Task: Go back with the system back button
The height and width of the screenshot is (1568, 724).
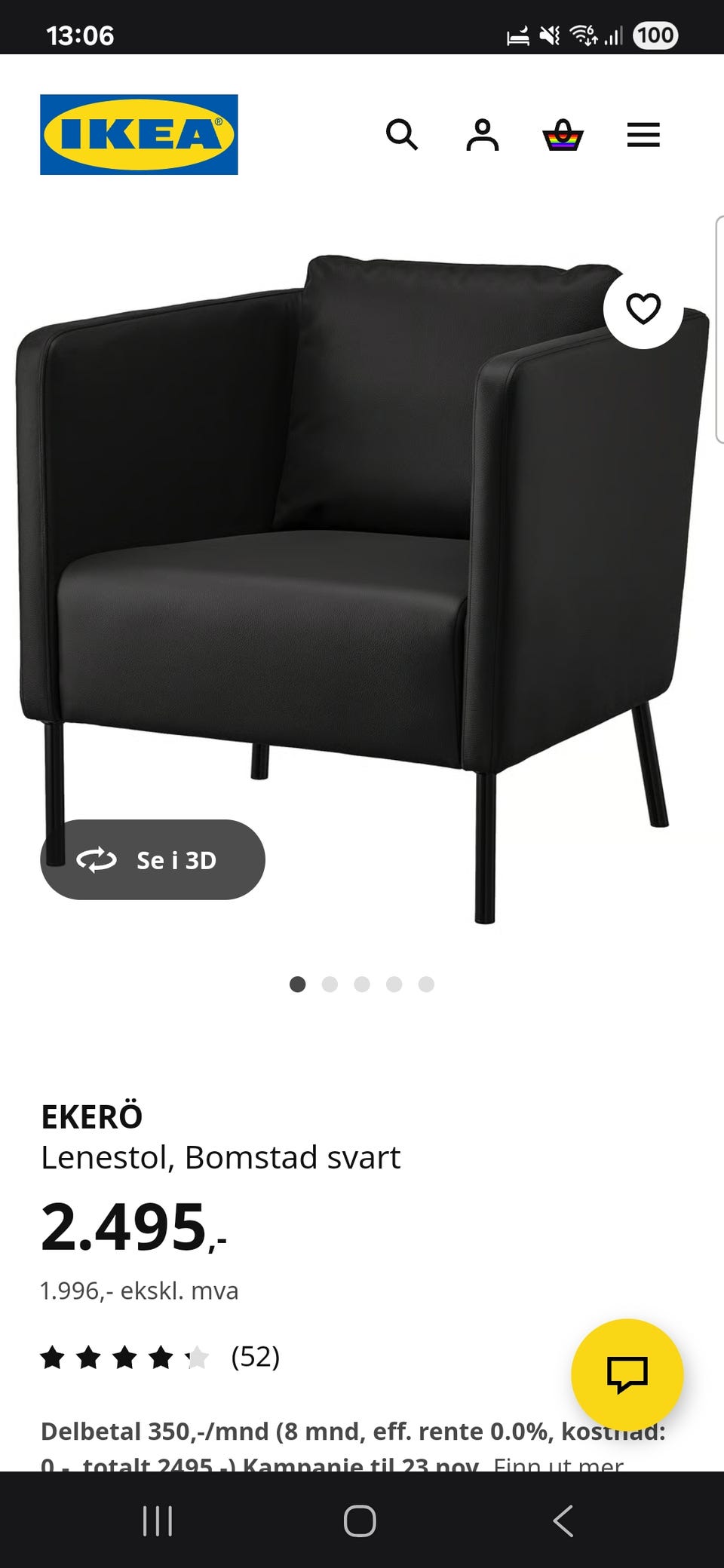Action: pyautogui.click(x=563, y=1521)
